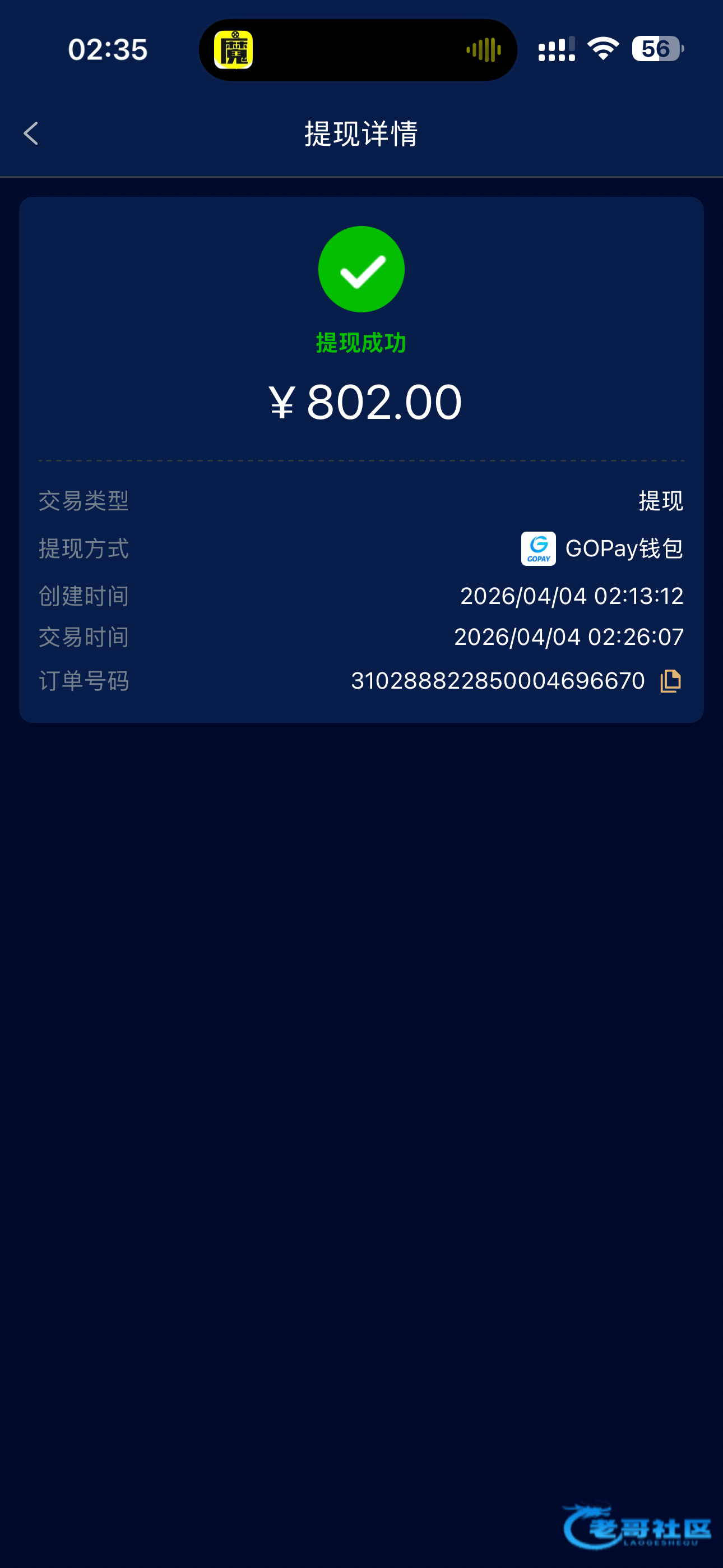Open the Dynamic Island live activity
The image size is (723, 1568).
(x=358, y=50)
